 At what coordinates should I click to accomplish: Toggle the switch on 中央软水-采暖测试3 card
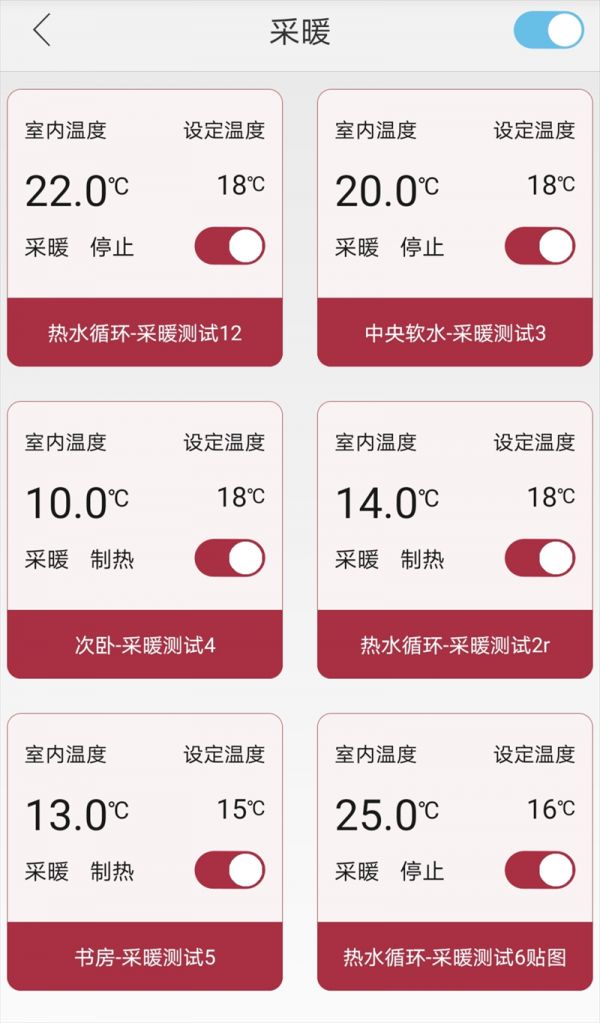[540, 246]
